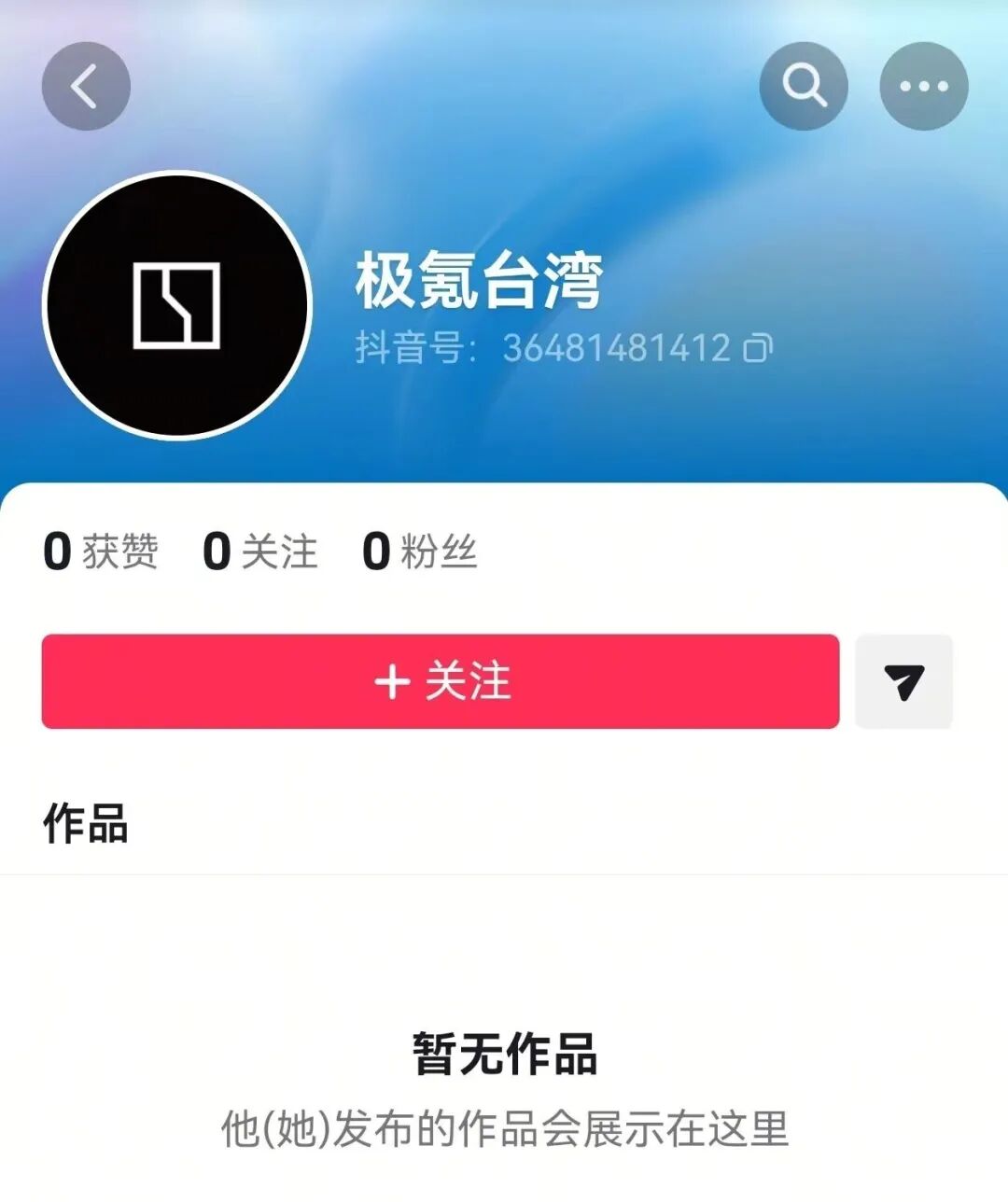Tap the magnifier to search this profile
Viewport: 1008px width, 1202px height.
[x=805, y=84]
